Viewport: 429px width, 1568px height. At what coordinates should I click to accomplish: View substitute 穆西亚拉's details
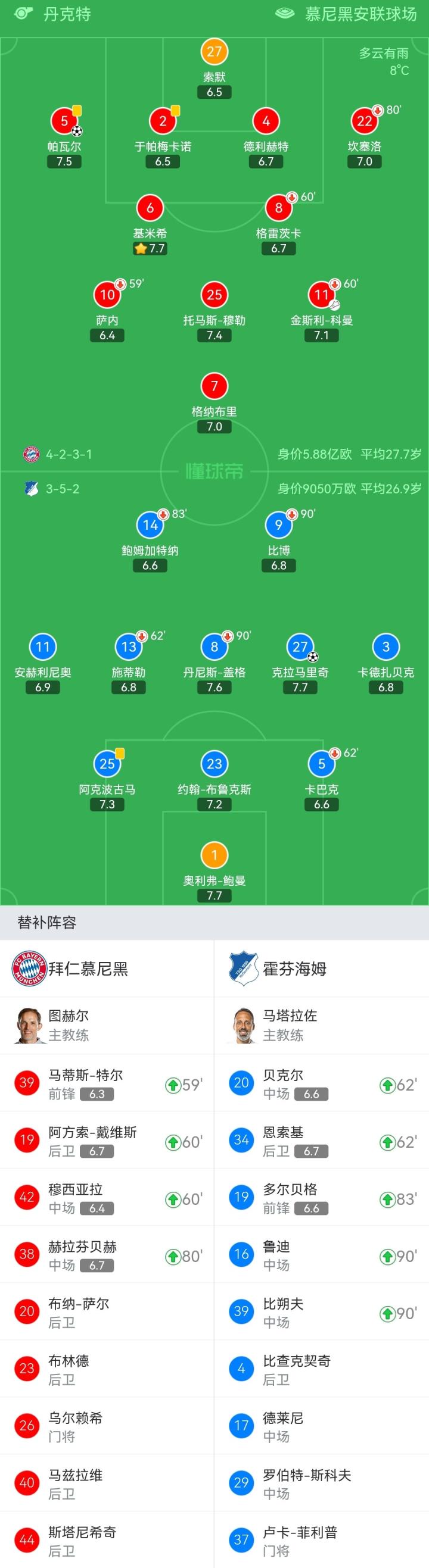(107, 1198)
